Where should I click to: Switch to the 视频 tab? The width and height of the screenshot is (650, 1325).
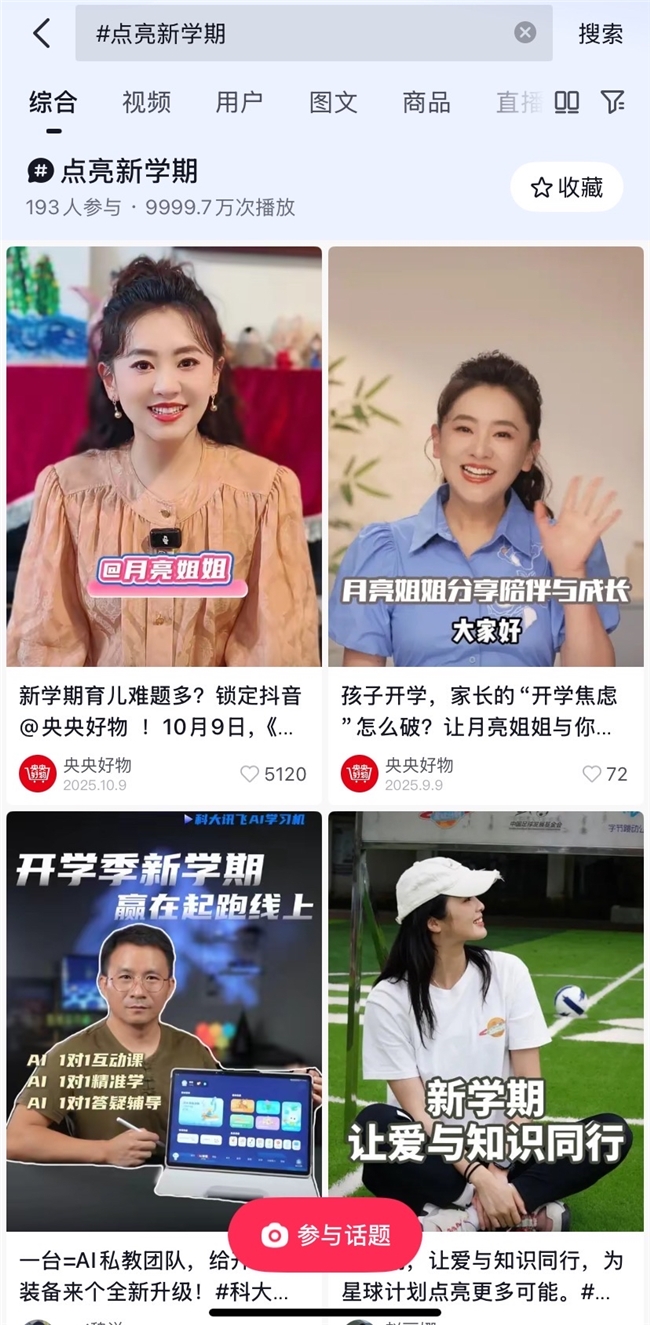tap(146, 102)
